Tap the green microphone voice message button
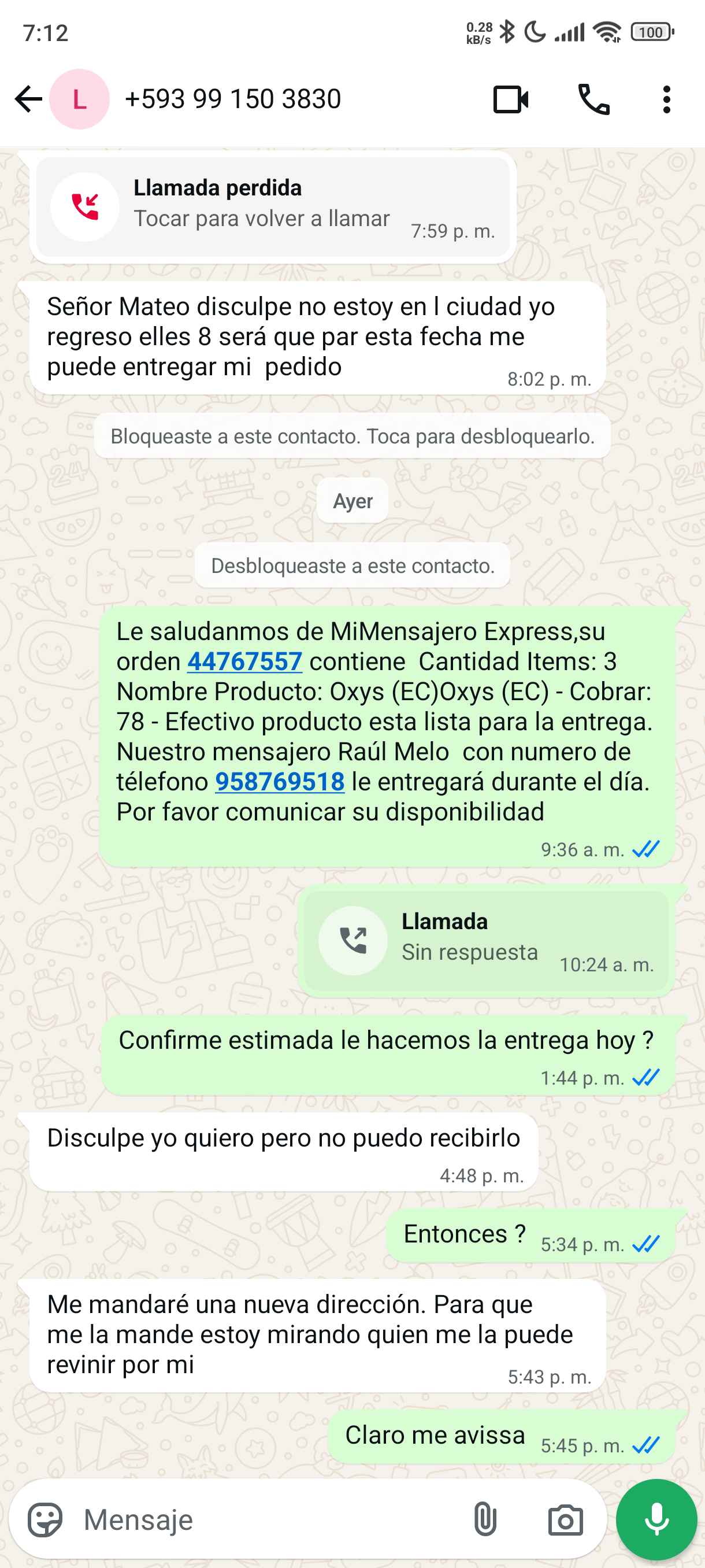705x1568 pixels. click(x=656, y=1520)
